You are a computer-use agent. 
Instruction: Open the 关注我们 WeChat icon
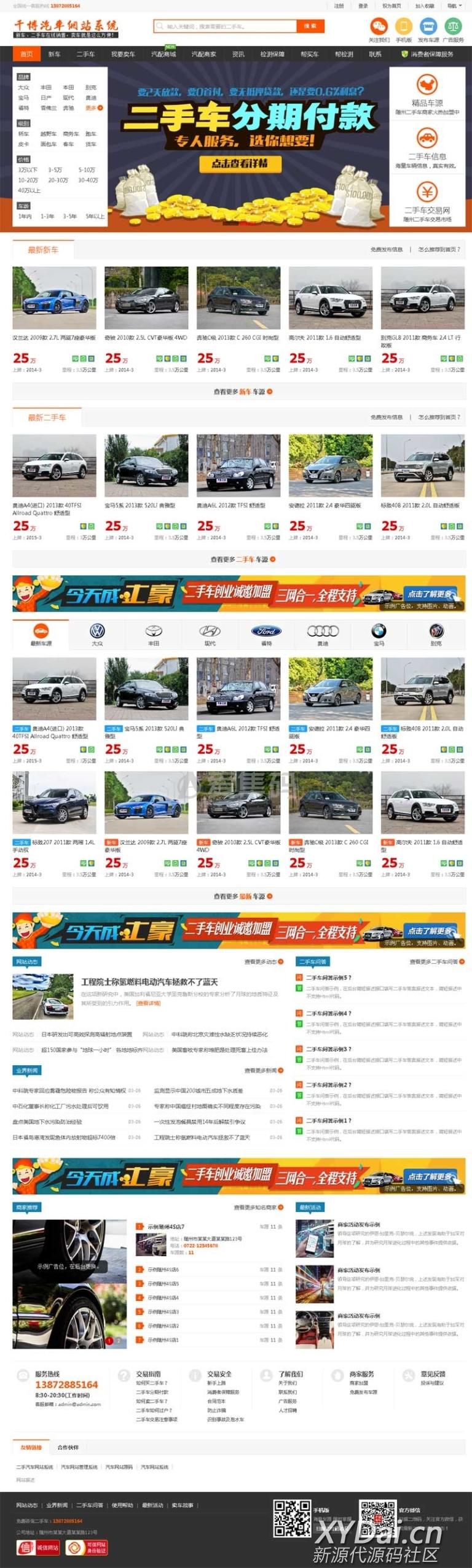click(379, 28)
